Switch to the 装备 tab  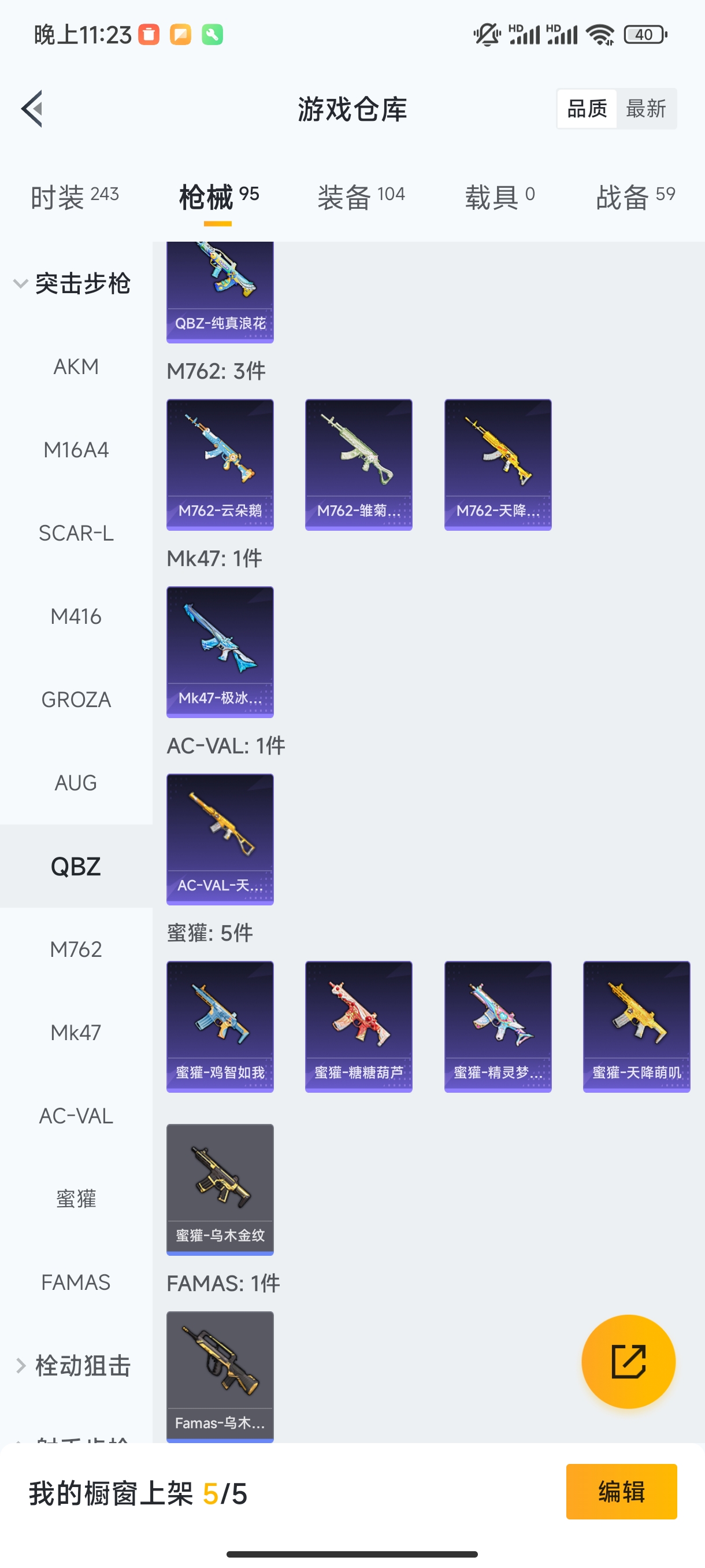pyautogui.click(x=361, y=197)
